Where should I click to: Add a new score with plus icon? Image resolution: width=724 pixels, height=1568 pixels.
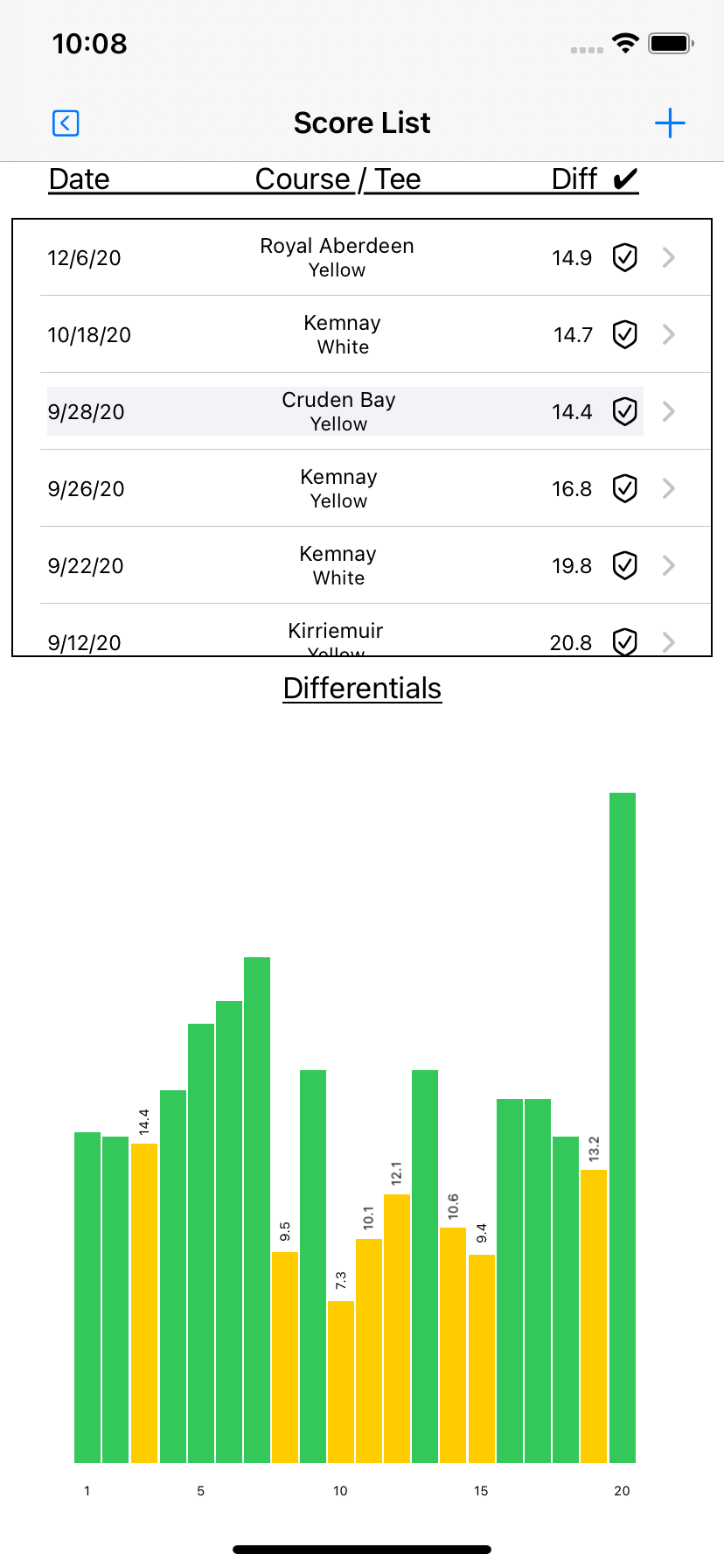[670, 123]
